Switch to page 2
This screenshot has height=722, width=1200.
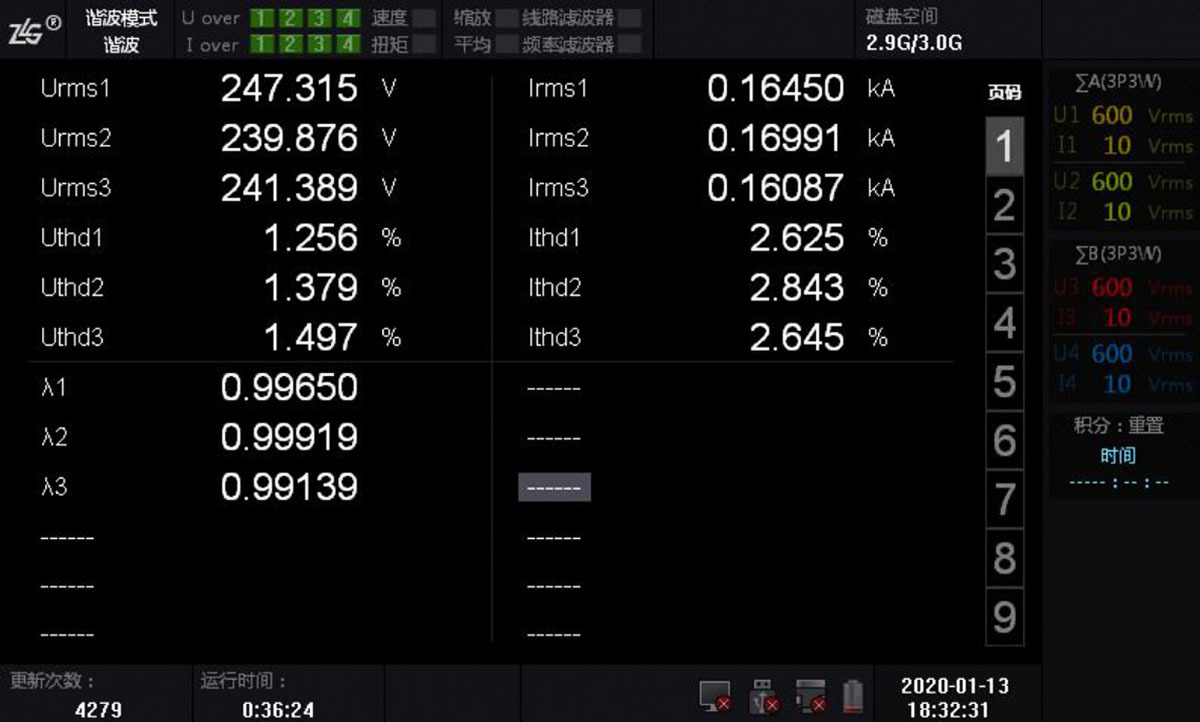pos(1004,206)
